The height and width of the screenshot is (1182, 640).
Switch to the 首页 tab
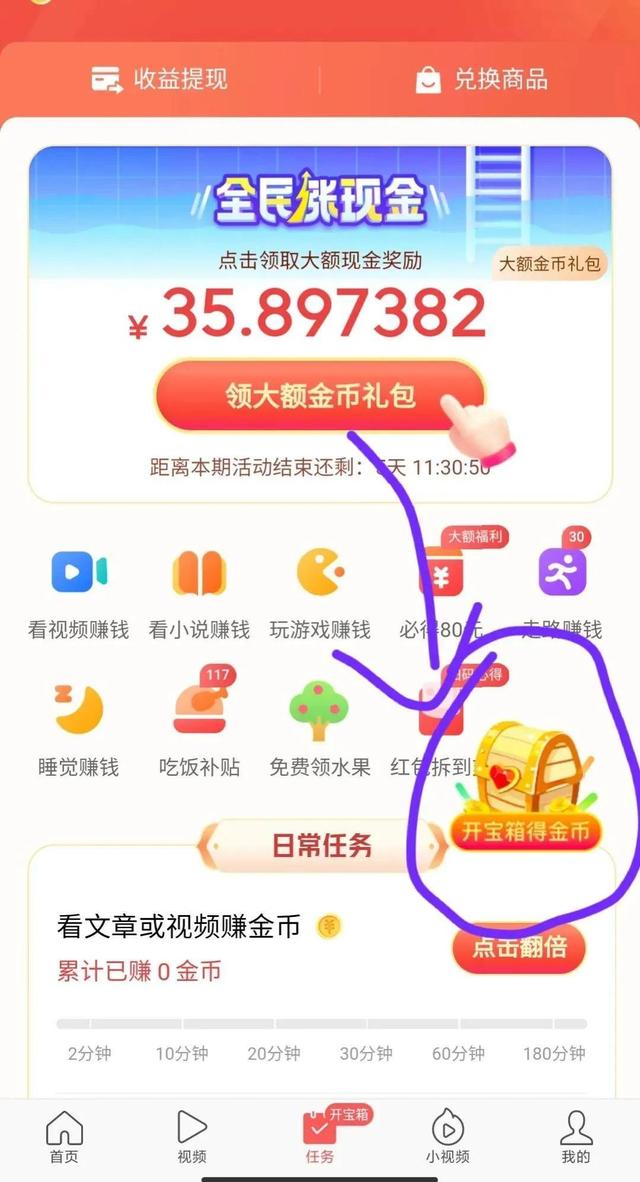pyautogui.click(x=64, y=1138)
